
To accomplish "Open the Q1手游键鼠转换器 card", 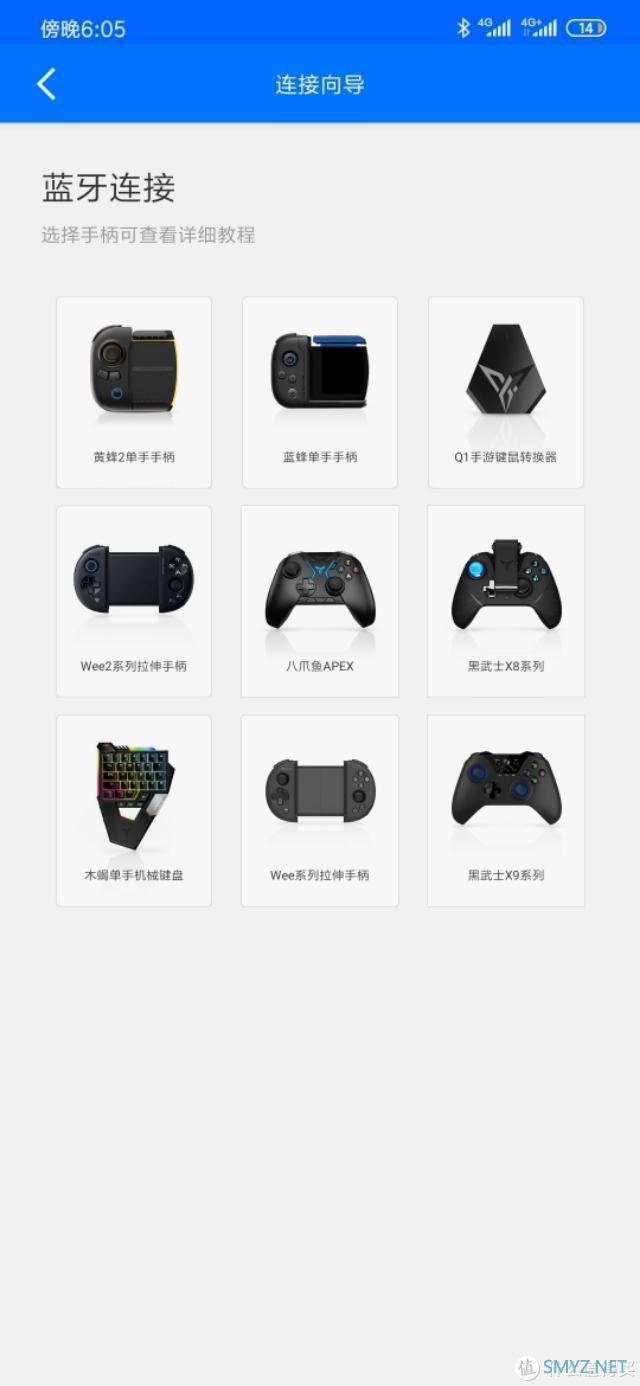I will [506, 392].
